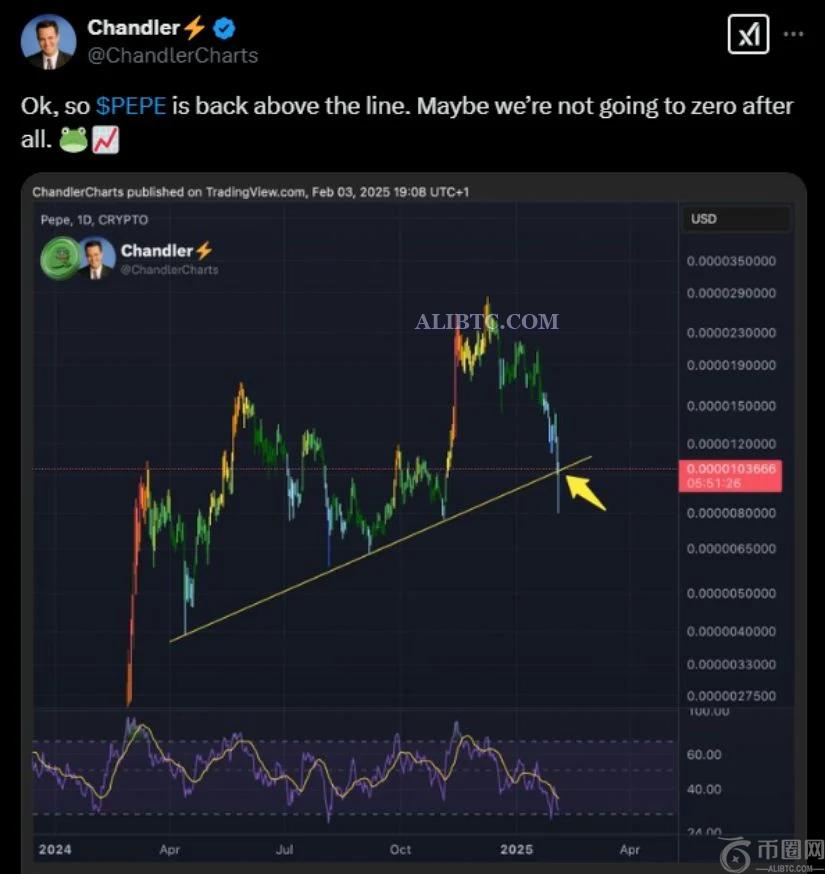Open the post's overflow menu
The height and width of the screenshot is (874, 825).
tap(793, 34)
